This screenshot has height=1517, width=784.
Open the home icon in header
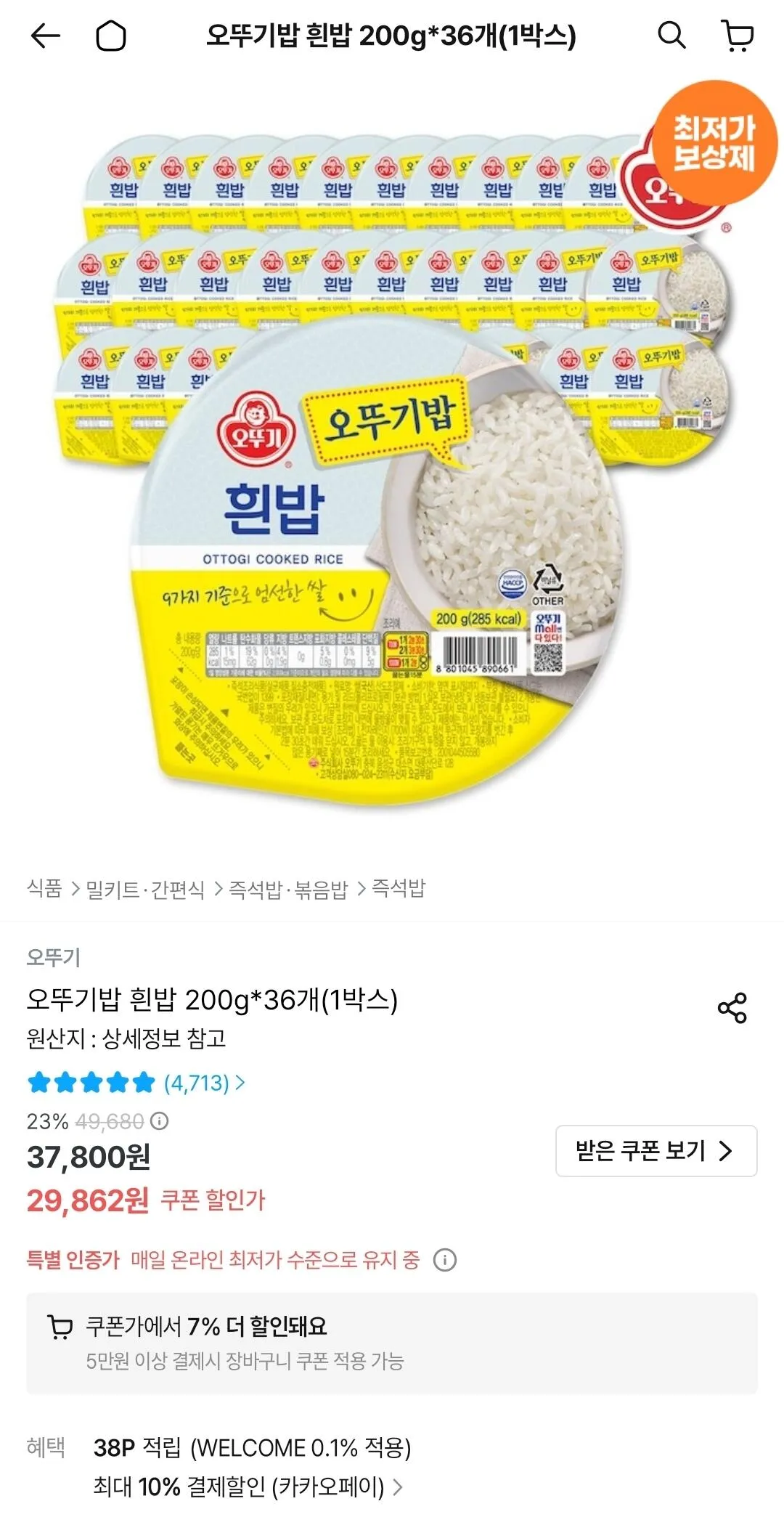point(111,36)
